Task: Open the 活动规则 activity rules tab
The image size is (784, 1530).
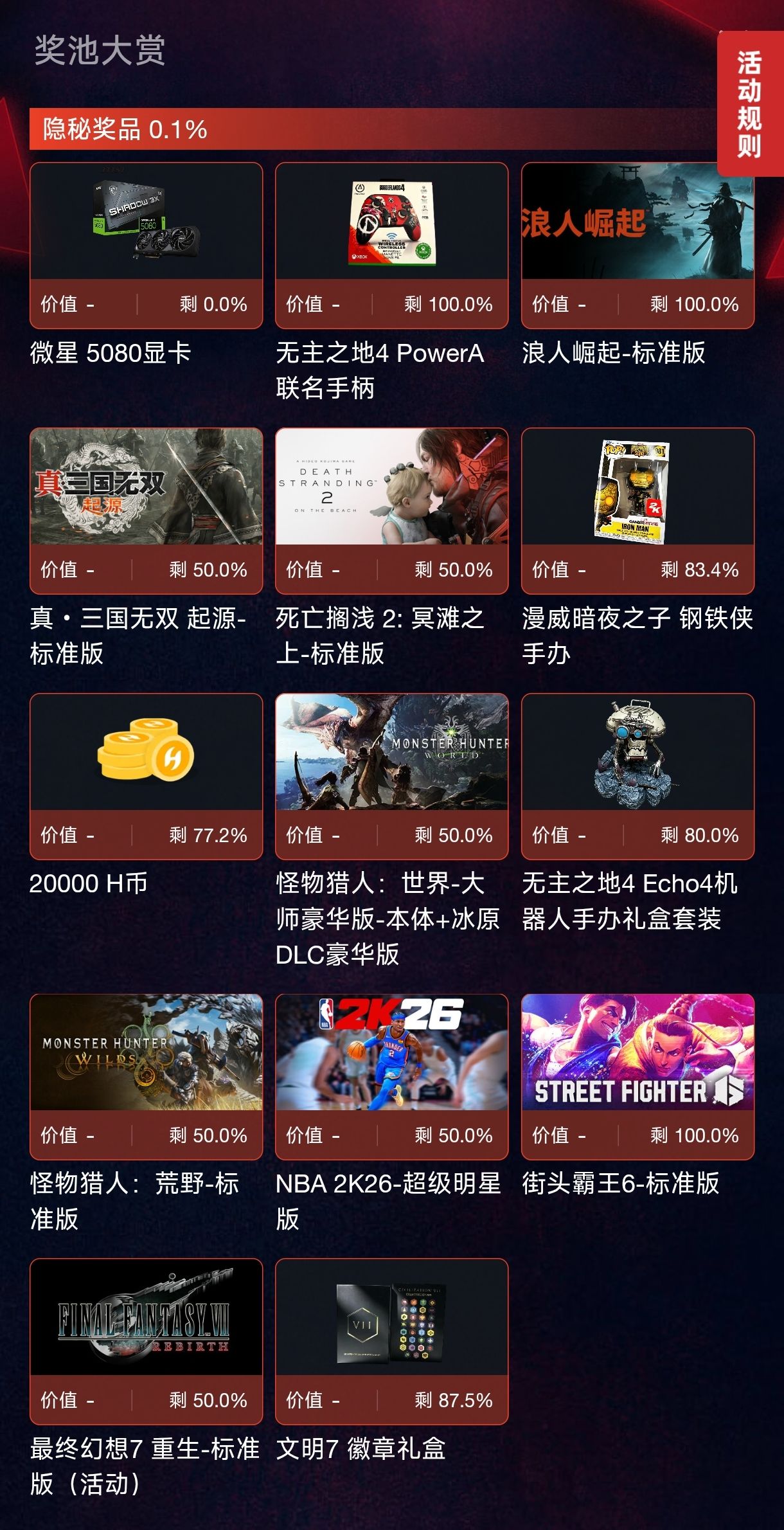Action: 749,104
